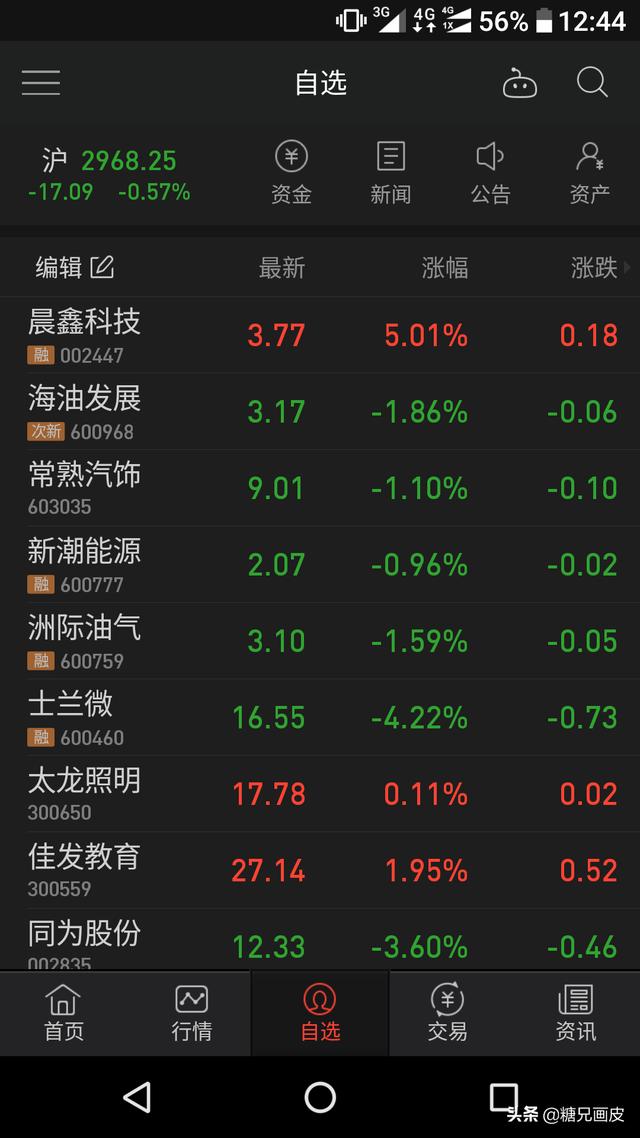Open stock search magnifier

click(592, 83)
